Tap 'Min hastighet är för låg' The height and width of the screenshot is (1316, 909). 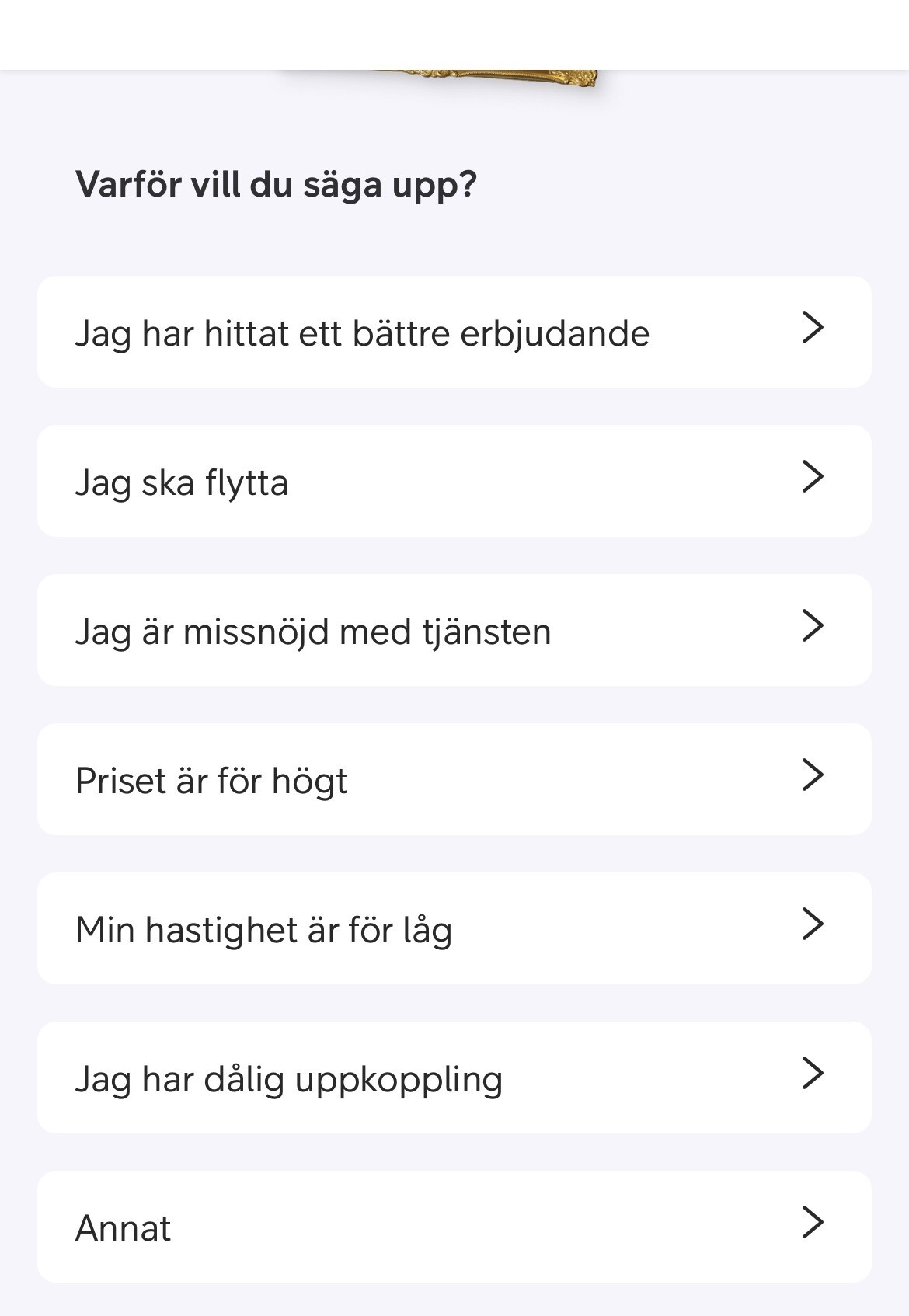pyautogui.click(x=454, y=929)
